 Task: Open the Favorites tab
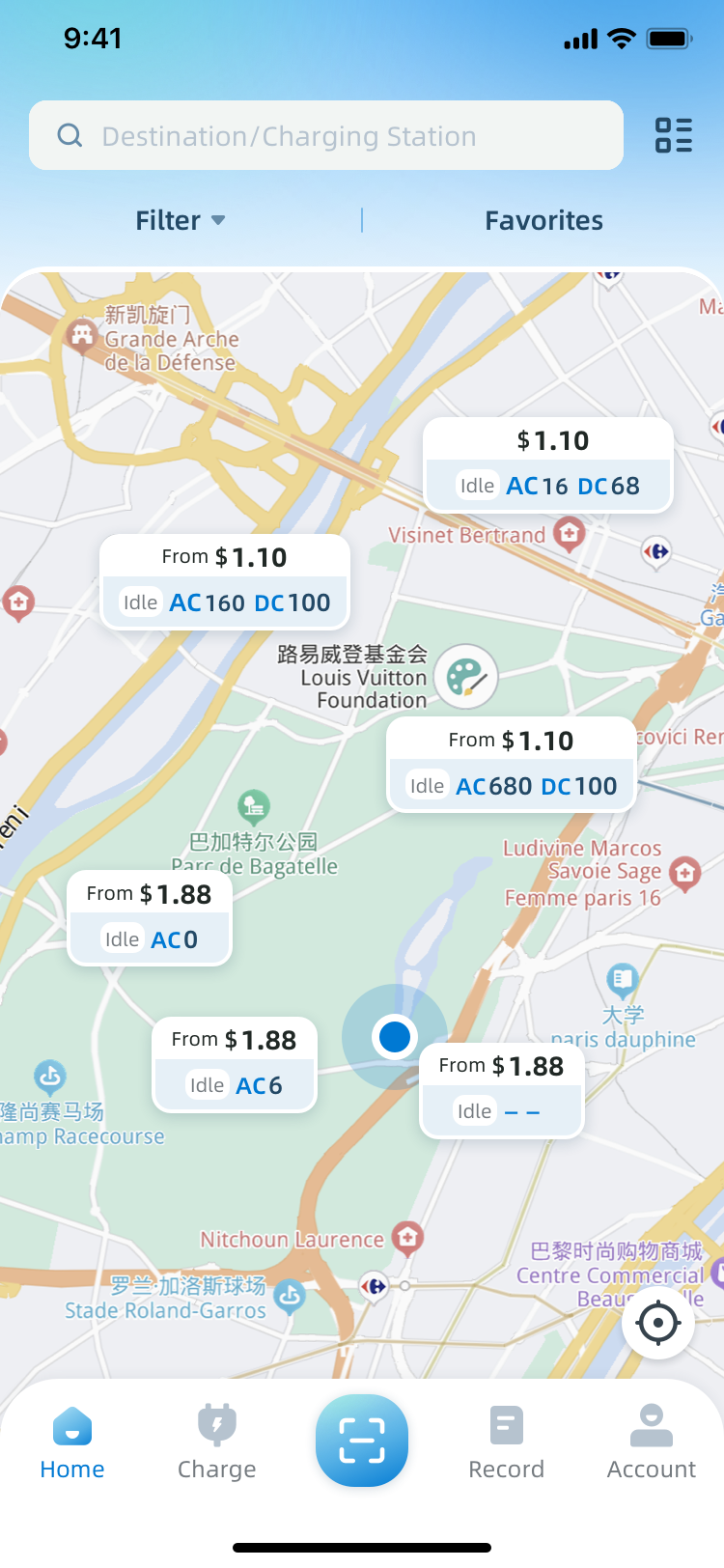pos(543,220)
